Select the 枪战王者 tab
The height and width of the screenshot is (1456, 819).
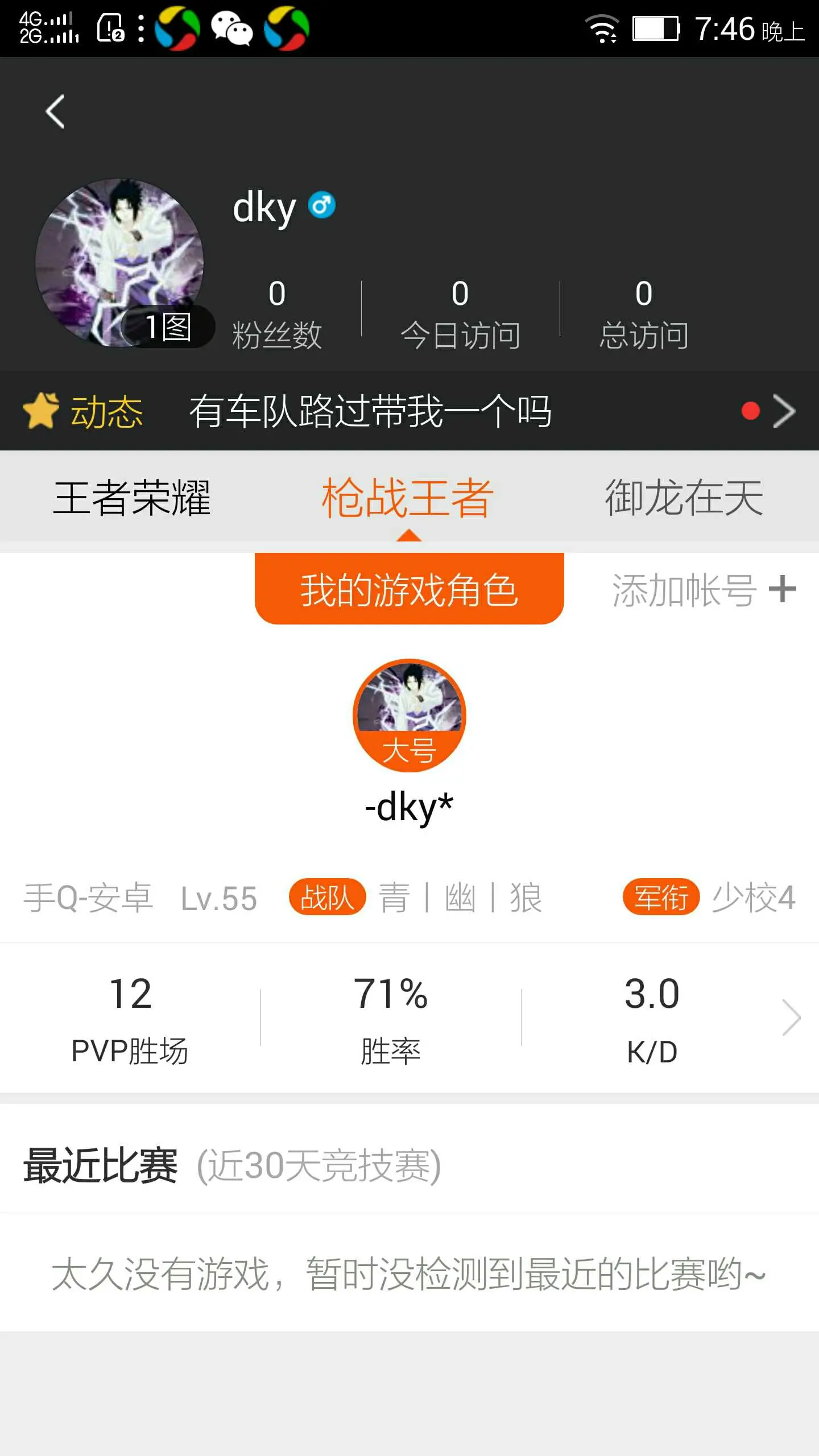coord(407,497)
